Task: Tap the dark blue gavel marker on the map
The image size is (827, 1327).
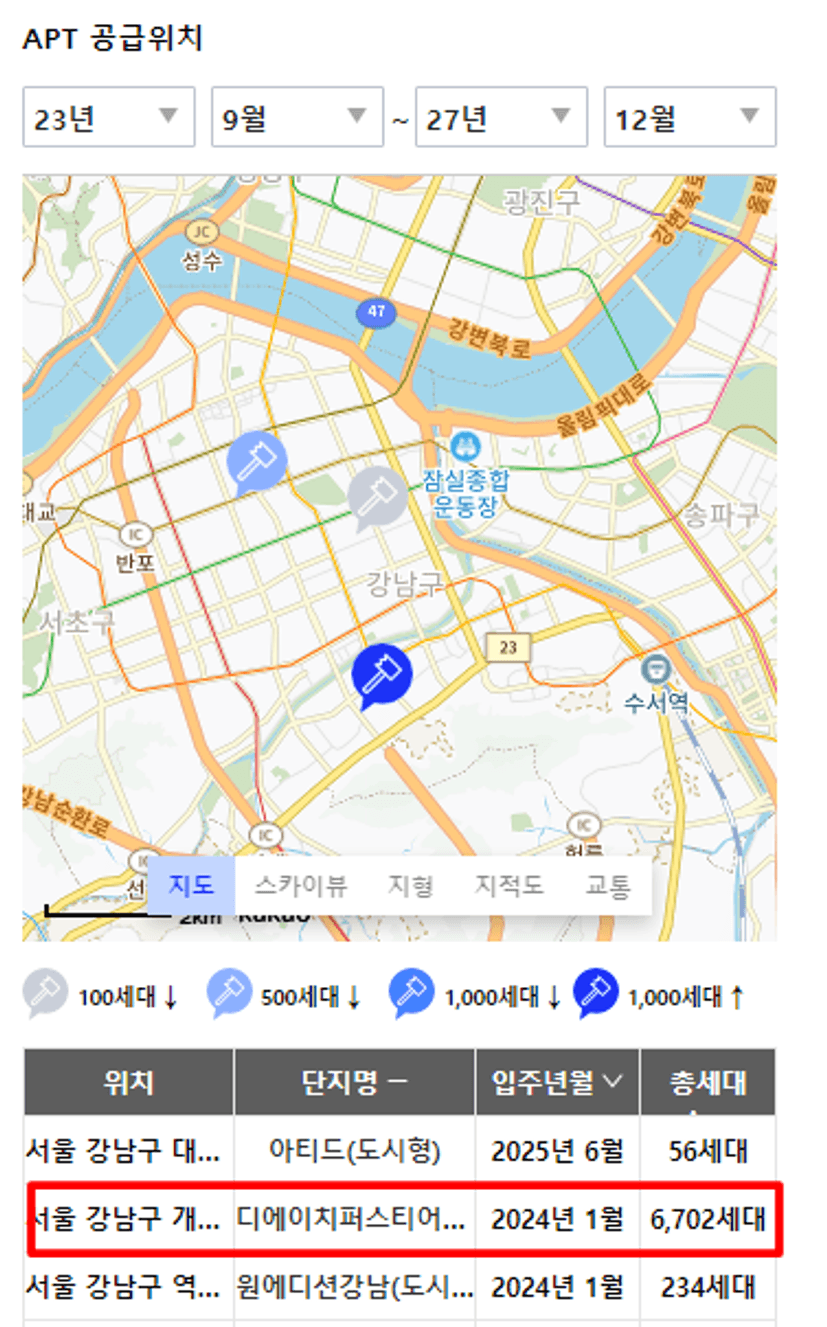Action: (382, 676)
